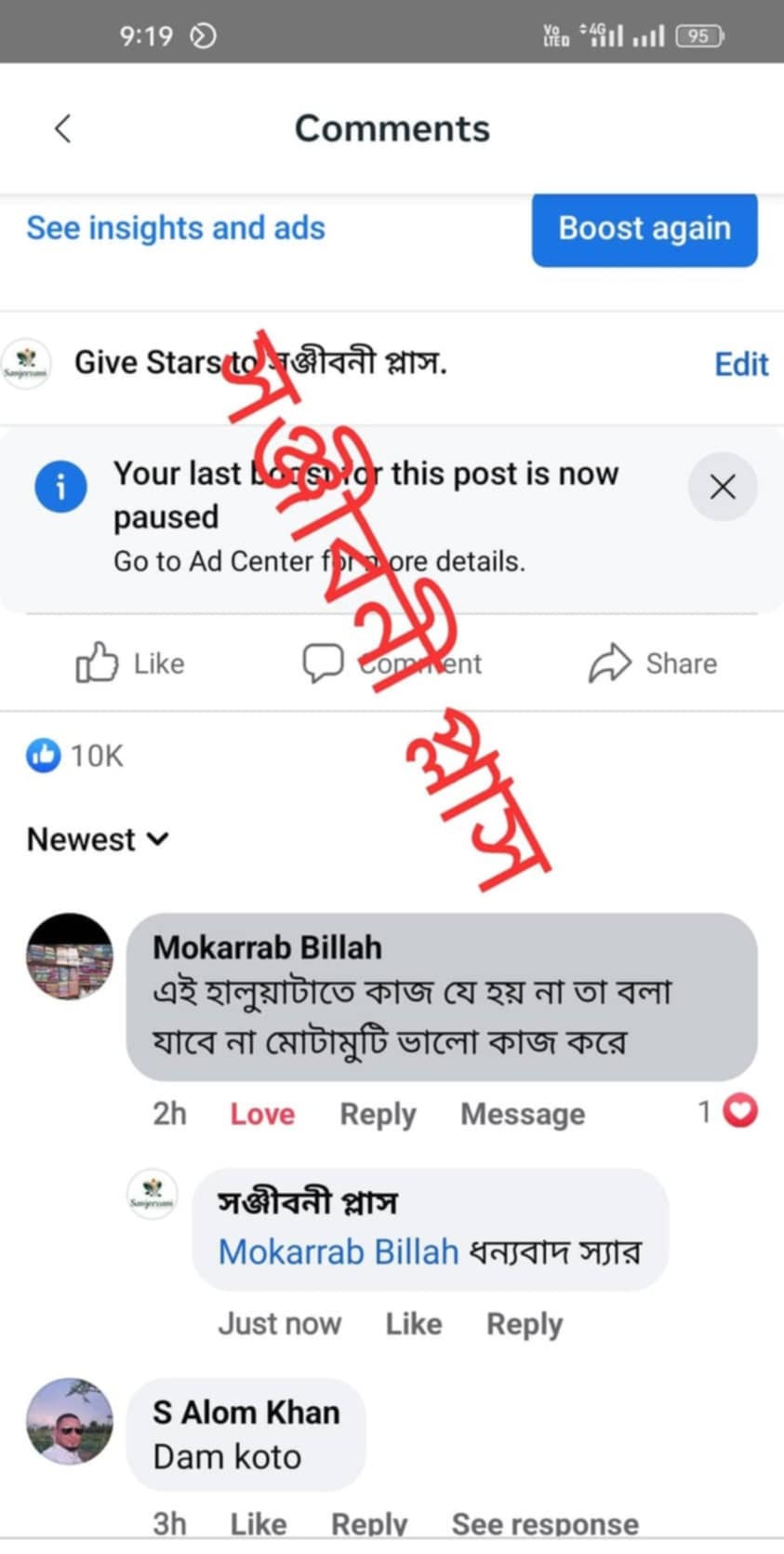
Task: Message Mokarrab Billah
Action: [523, 1114]
